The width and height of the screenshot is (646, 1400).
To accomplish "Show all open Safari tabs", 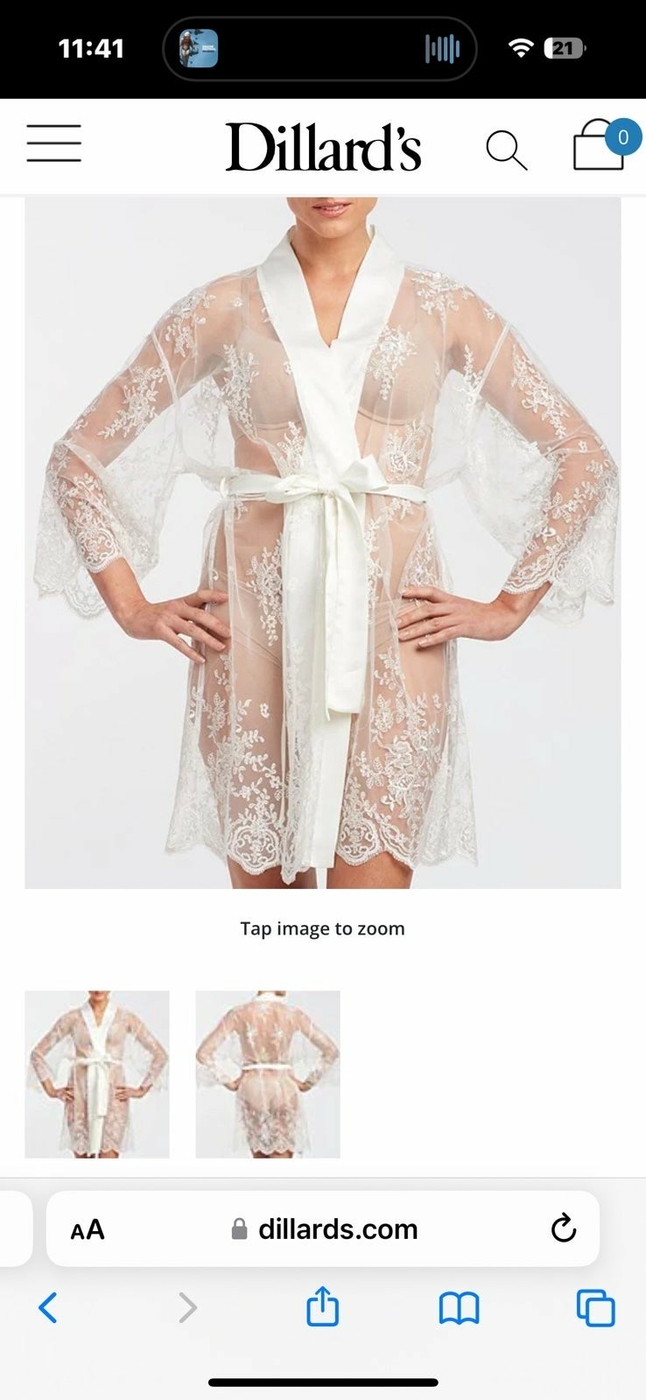I will click(x=595, y=1307).
